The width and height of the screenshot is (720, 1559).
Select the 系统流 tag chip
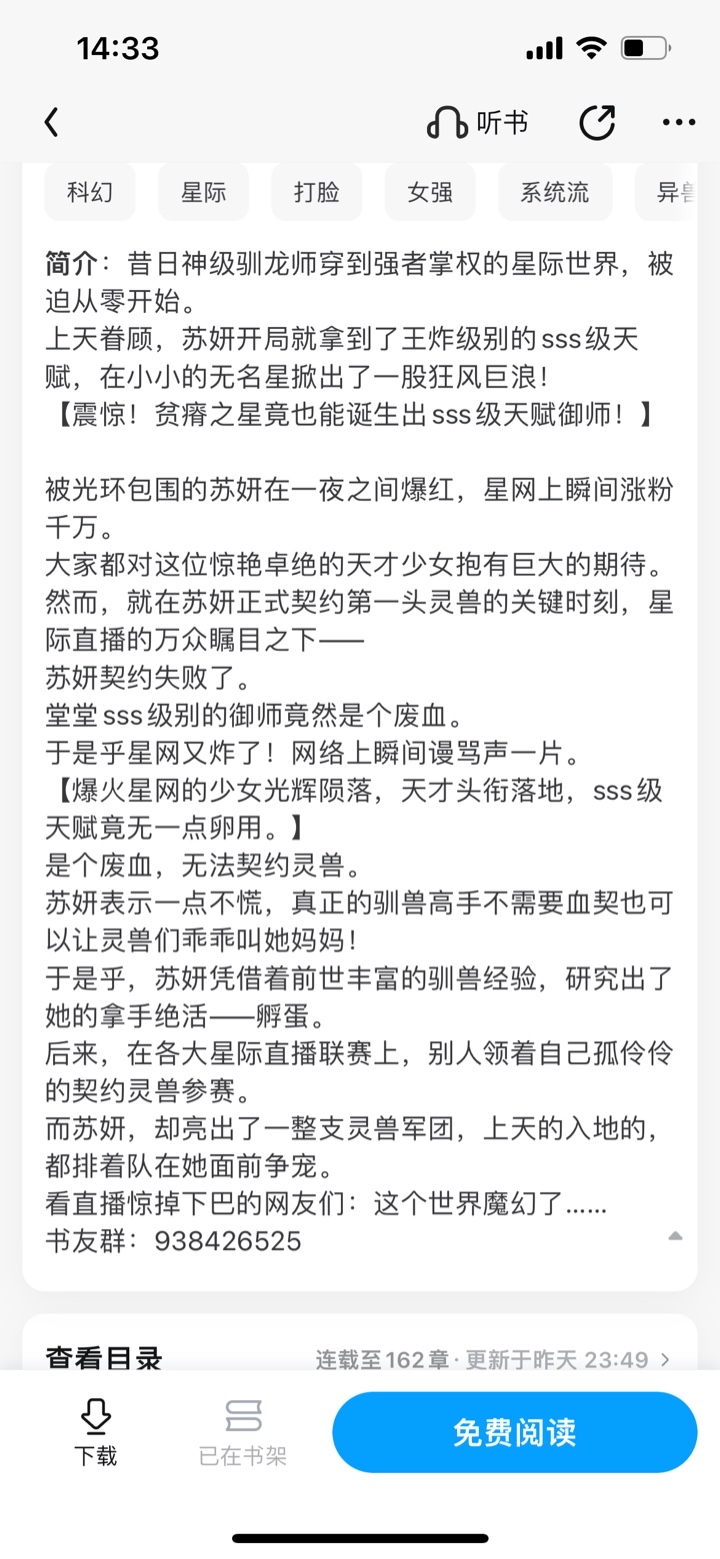[x=555, y=192]
